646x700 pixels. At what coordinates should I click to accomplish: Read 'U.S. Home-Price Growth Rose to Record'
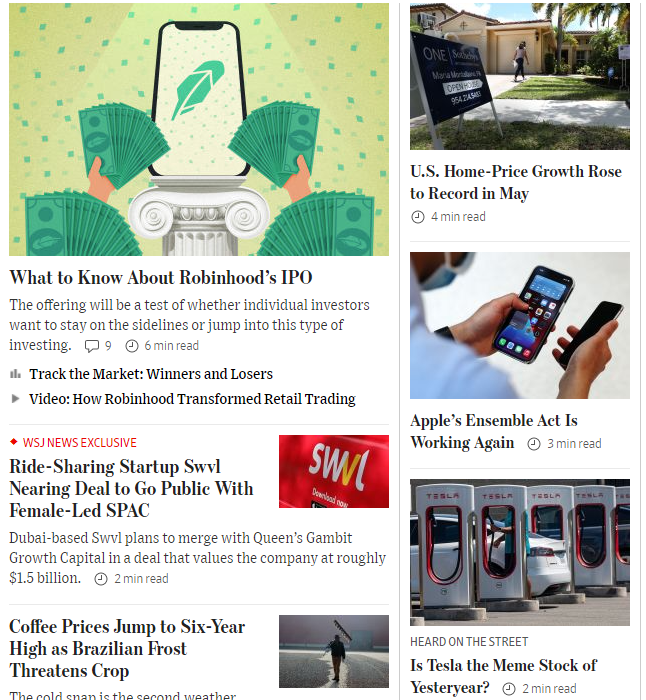pyautogui.click(x=515, y=183)
